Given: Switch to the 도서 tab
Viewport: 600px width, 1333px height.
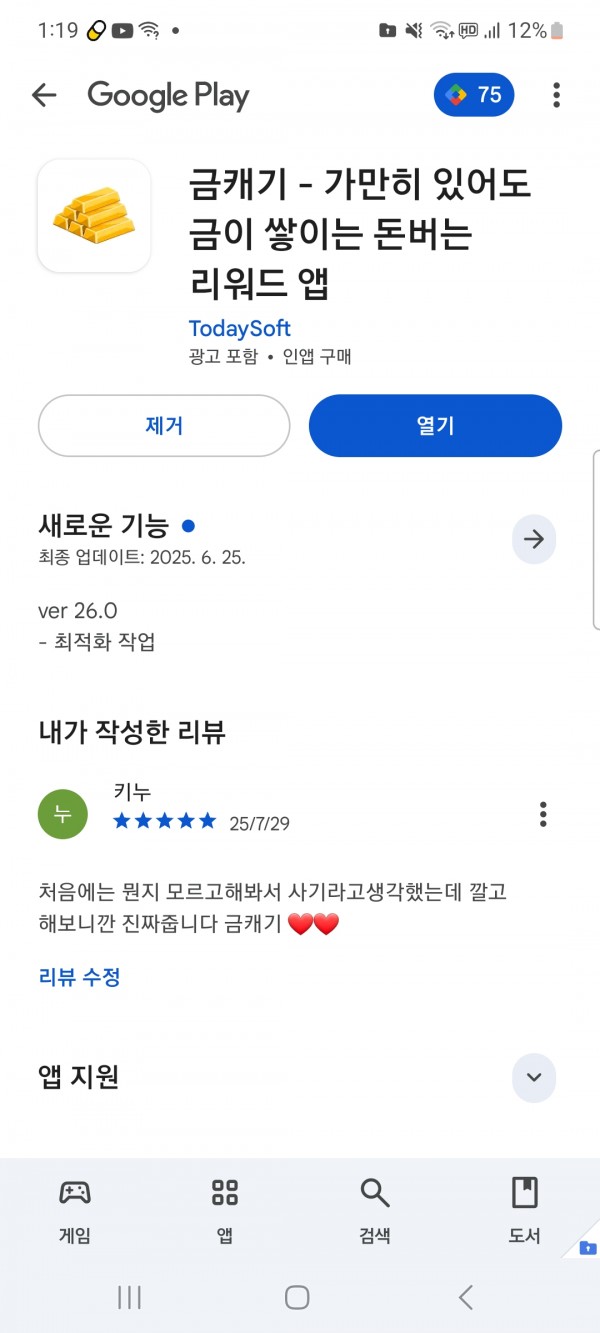Looking at the screenshot, I should coord(525,1210).
